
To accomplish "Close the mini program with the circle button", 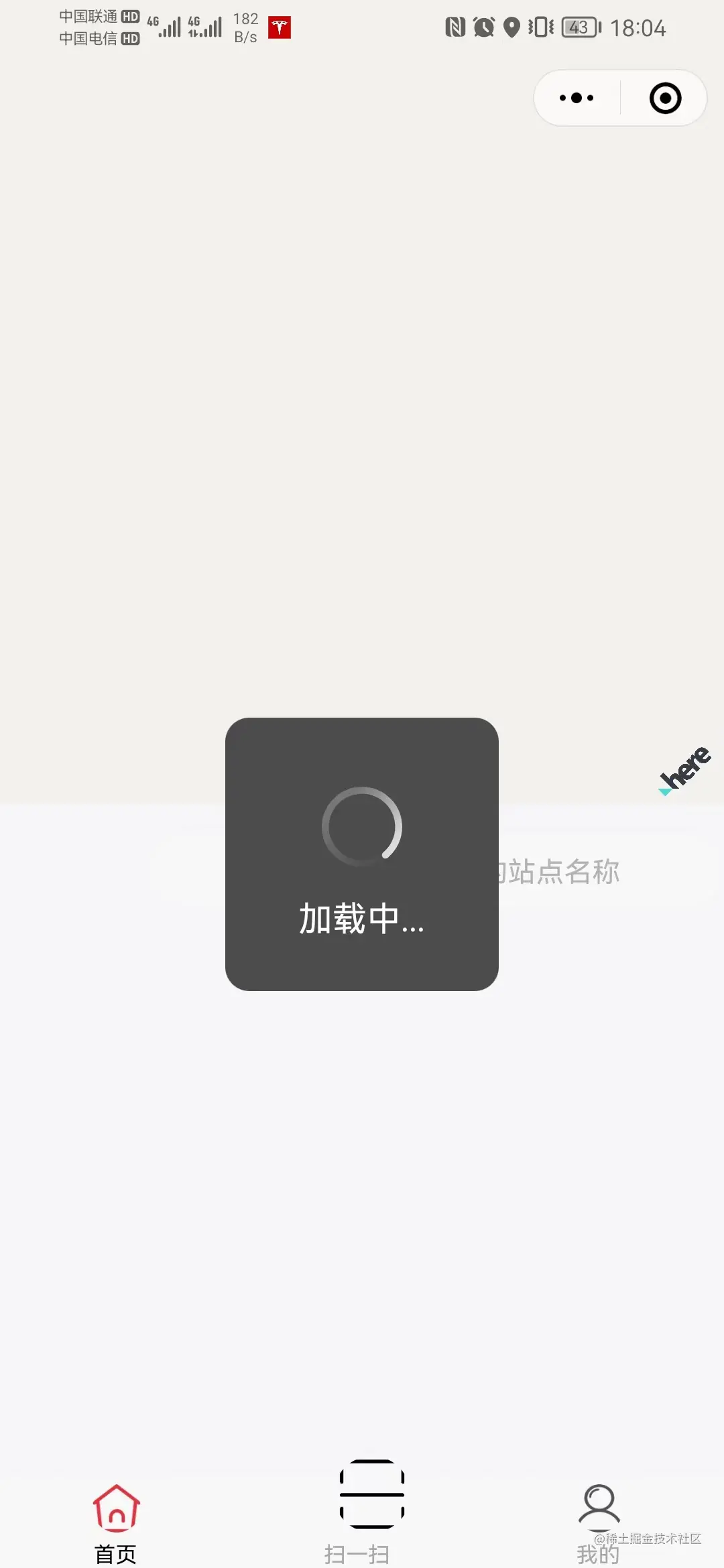I will coord(665,98).
